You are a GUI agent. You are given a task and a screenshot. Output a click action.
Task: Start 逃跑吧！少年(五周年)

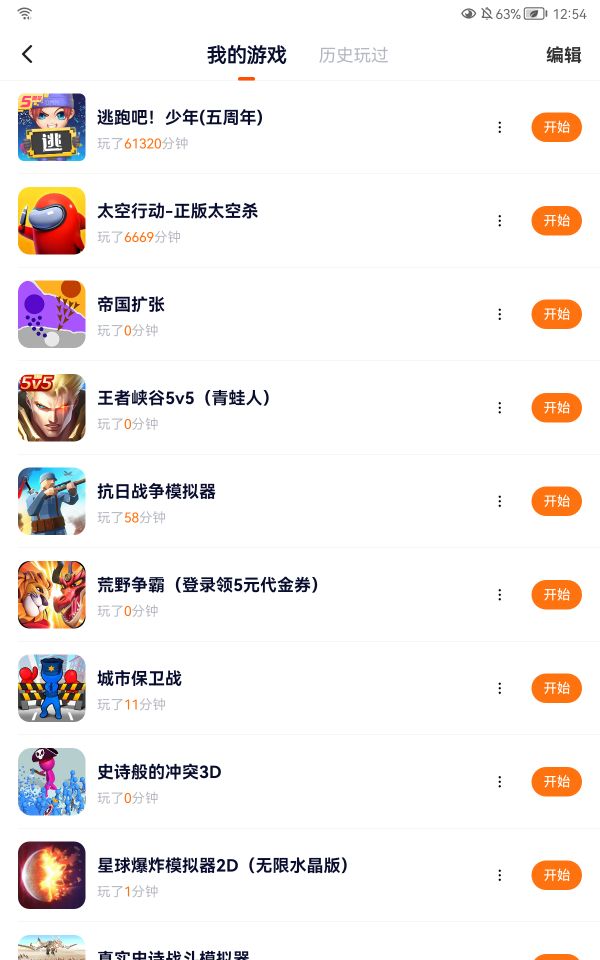556,127
